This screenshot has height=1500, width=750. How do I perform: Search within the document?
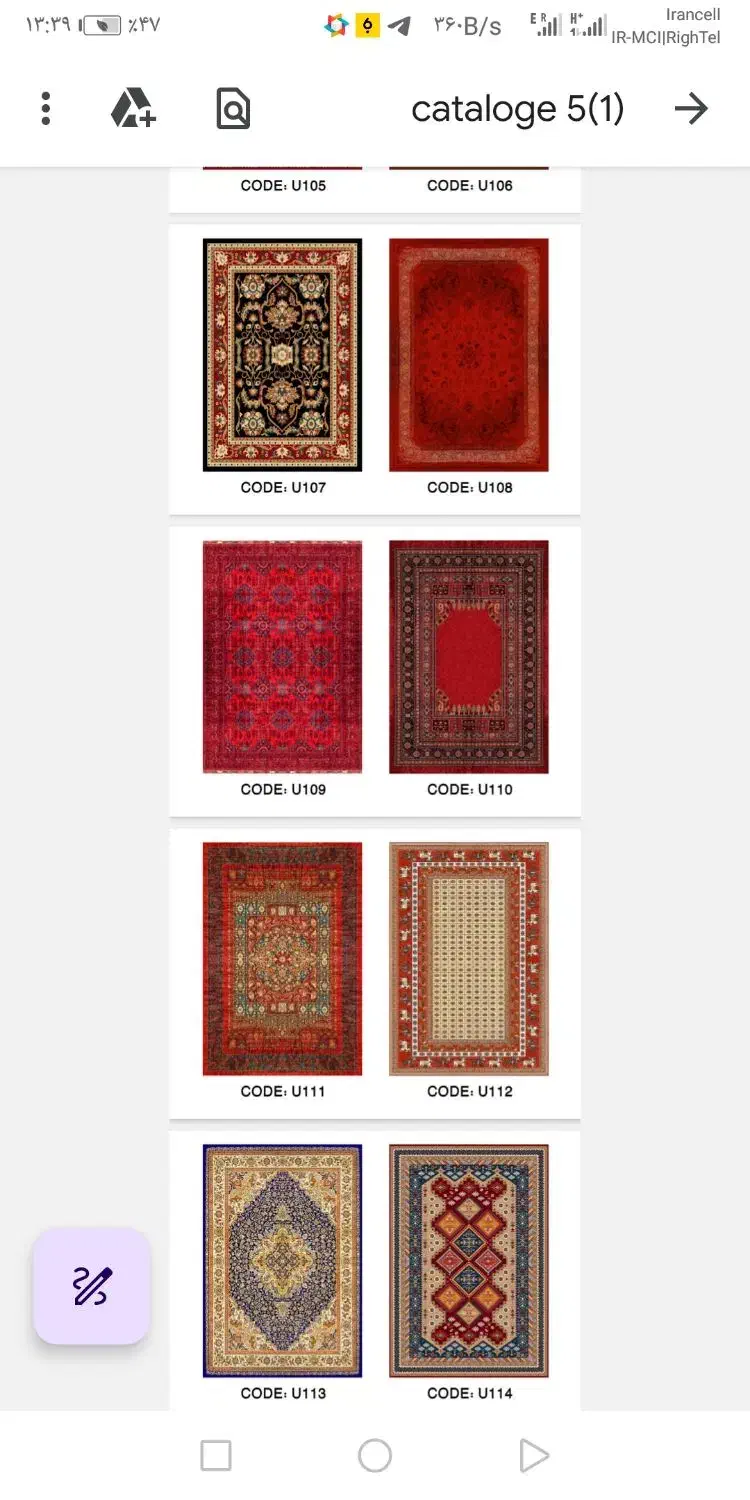pyautogui.click(x=233, y=108)
